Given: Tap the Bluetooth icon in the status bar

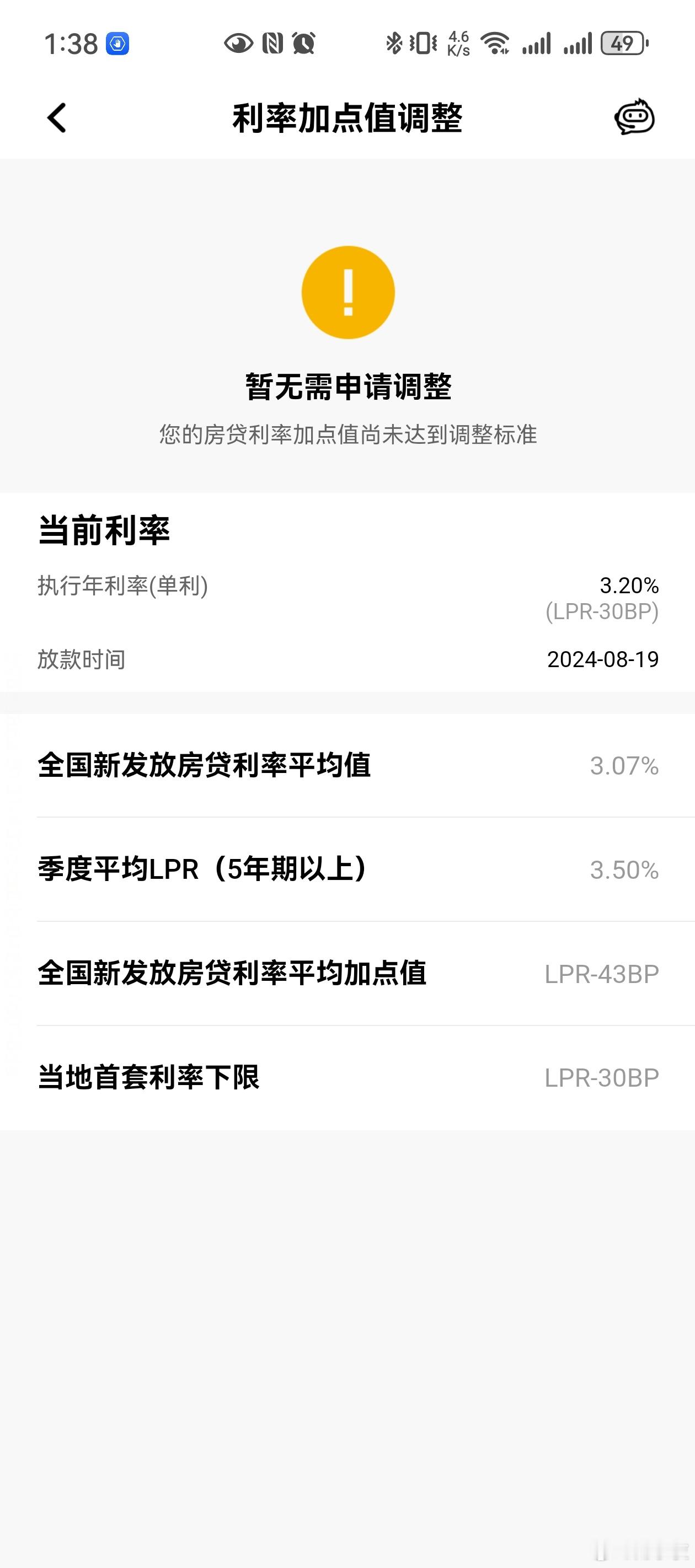Looking at the screenshot, I should (395, 43).
